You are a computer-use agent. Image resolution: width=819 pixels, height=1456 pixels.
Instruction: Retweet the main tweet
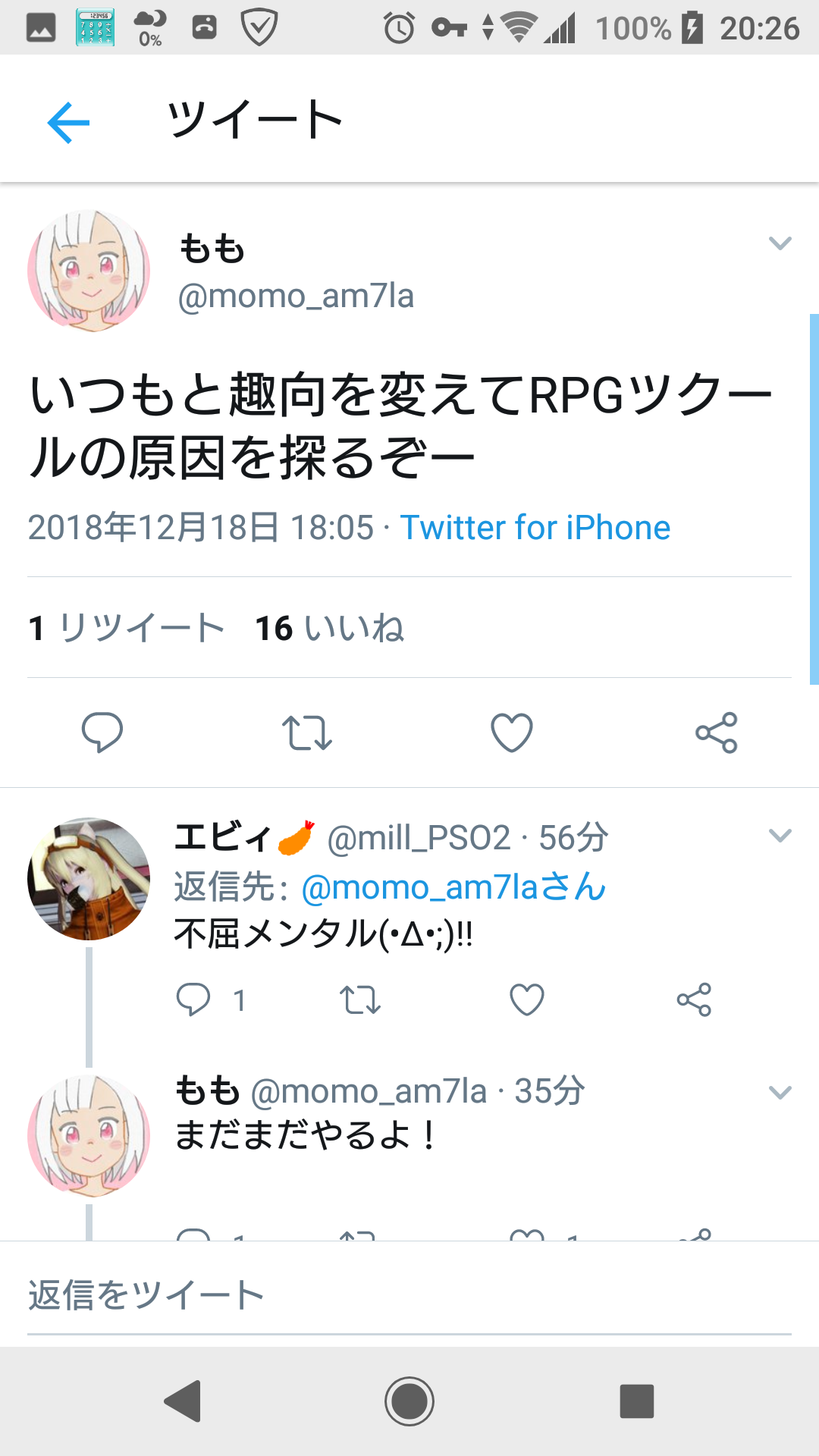click(307, 733)
